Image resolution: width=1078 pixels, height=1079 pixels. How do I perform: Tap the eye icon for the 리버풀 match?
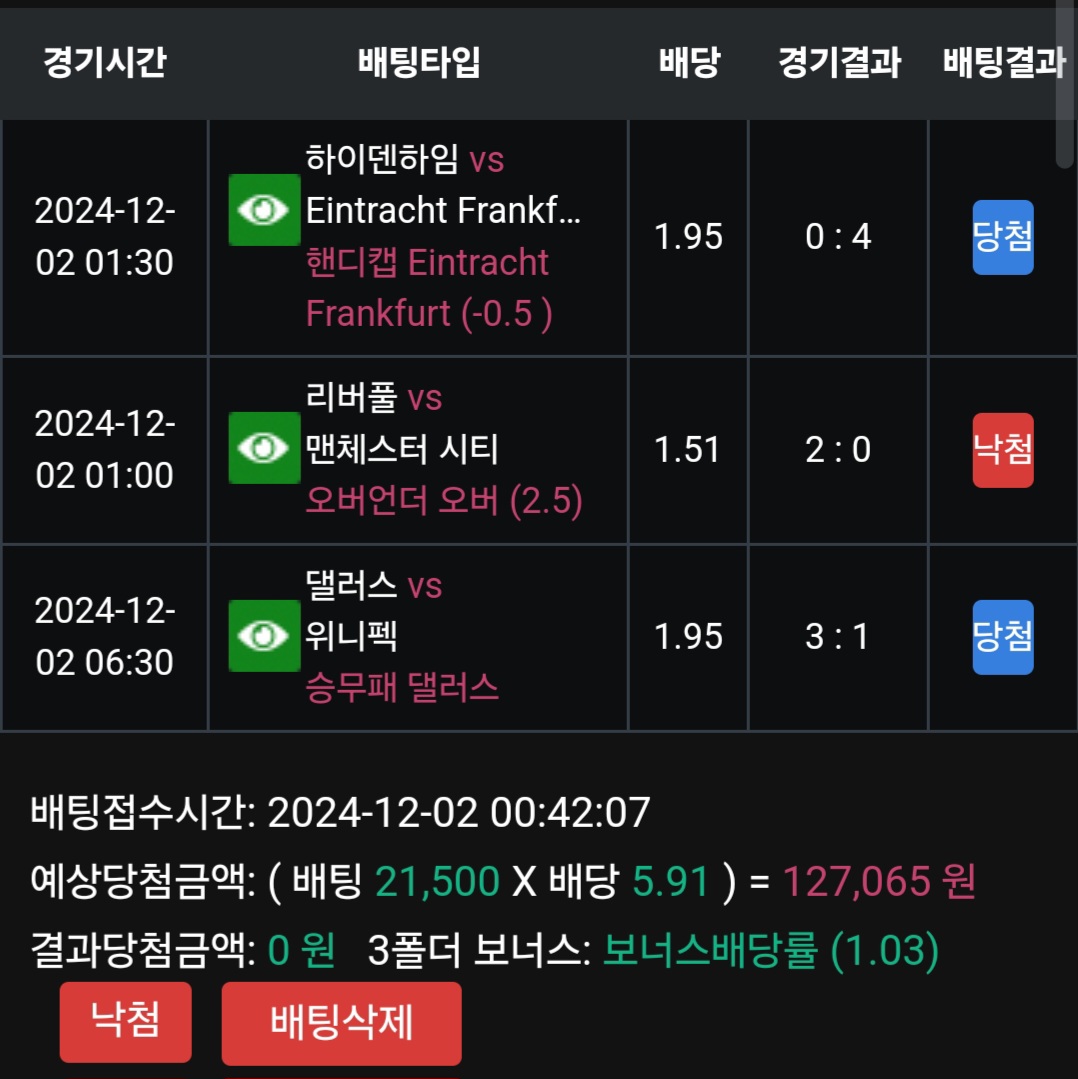[x=264, y=448]
